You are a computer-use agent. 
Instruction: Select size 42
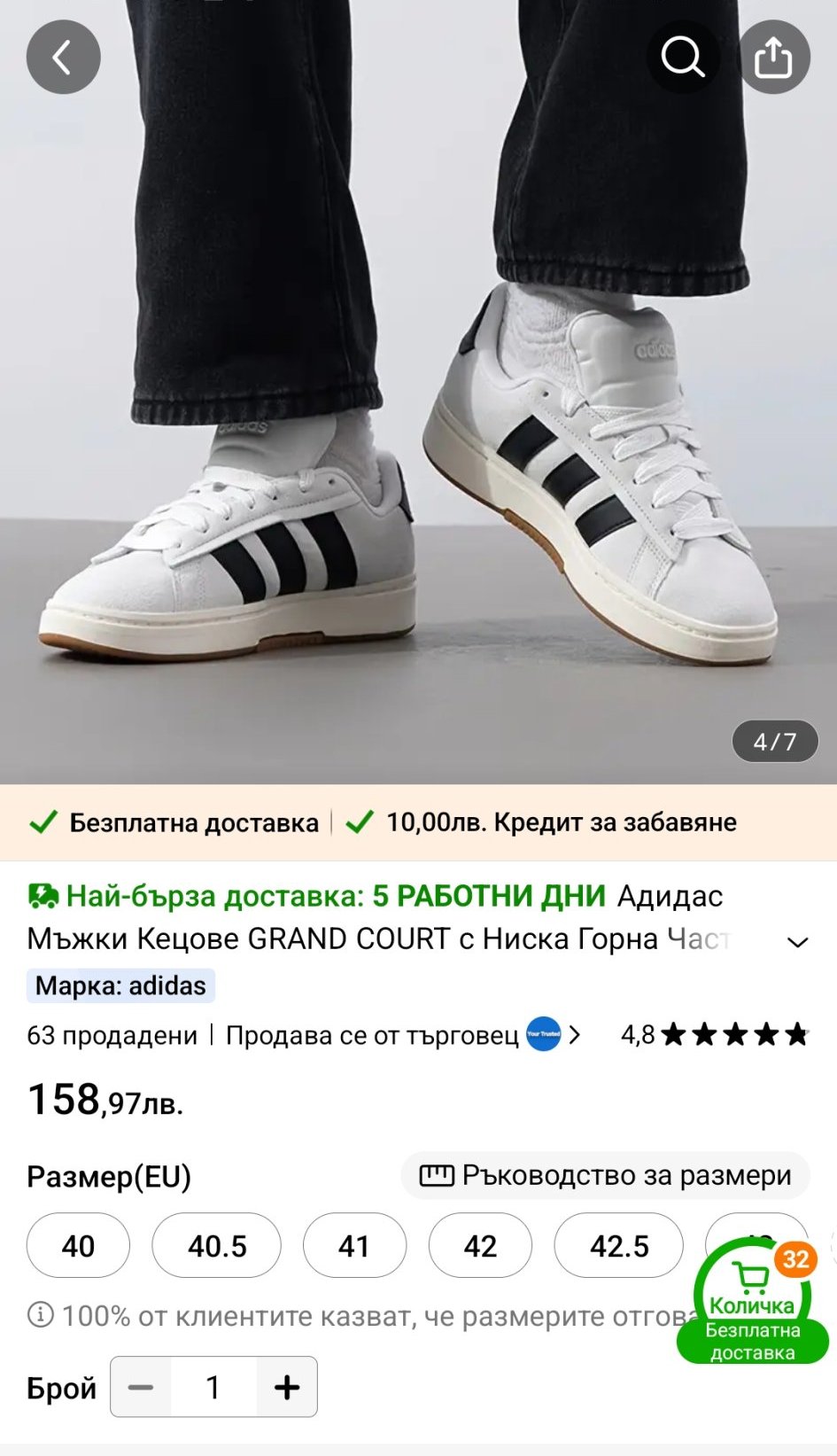[x=480, y=1246]
